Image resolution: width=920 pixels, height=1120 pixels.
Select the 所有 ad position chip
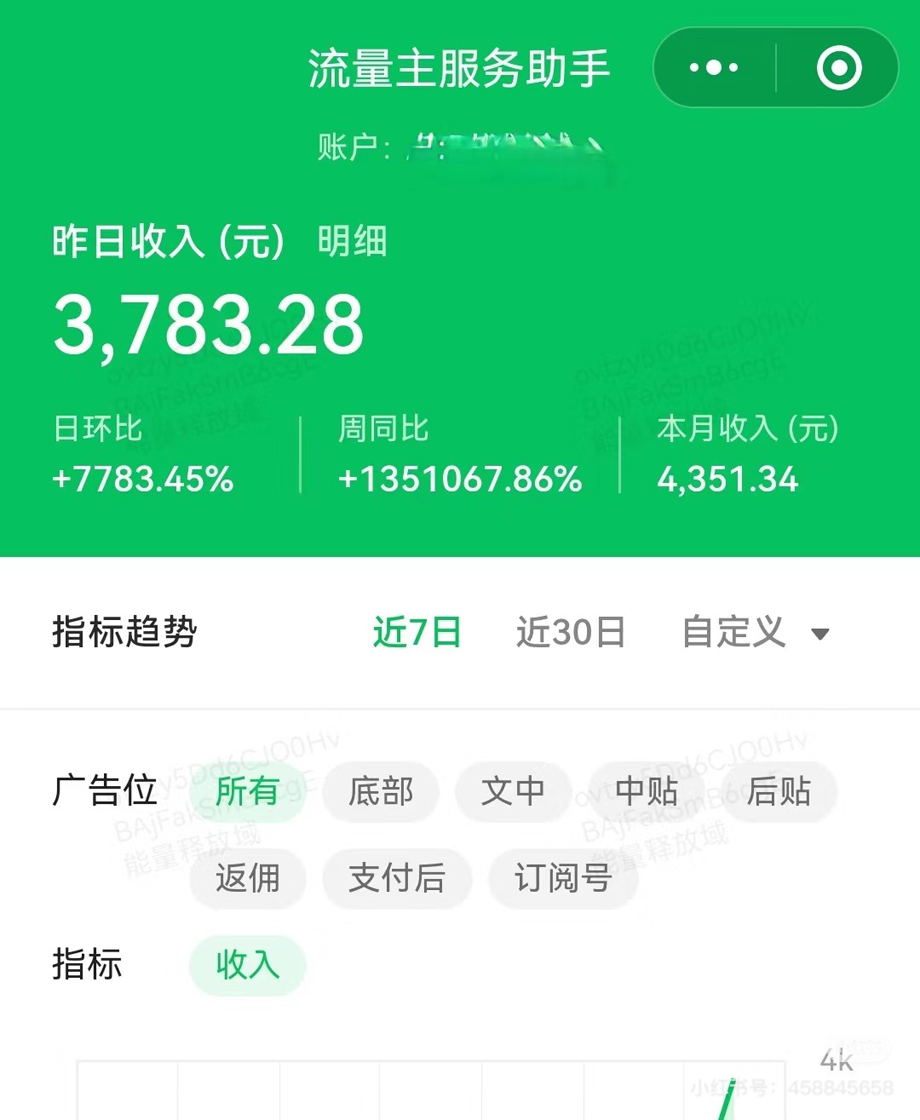pyautogui.click(x=247, y=791)
